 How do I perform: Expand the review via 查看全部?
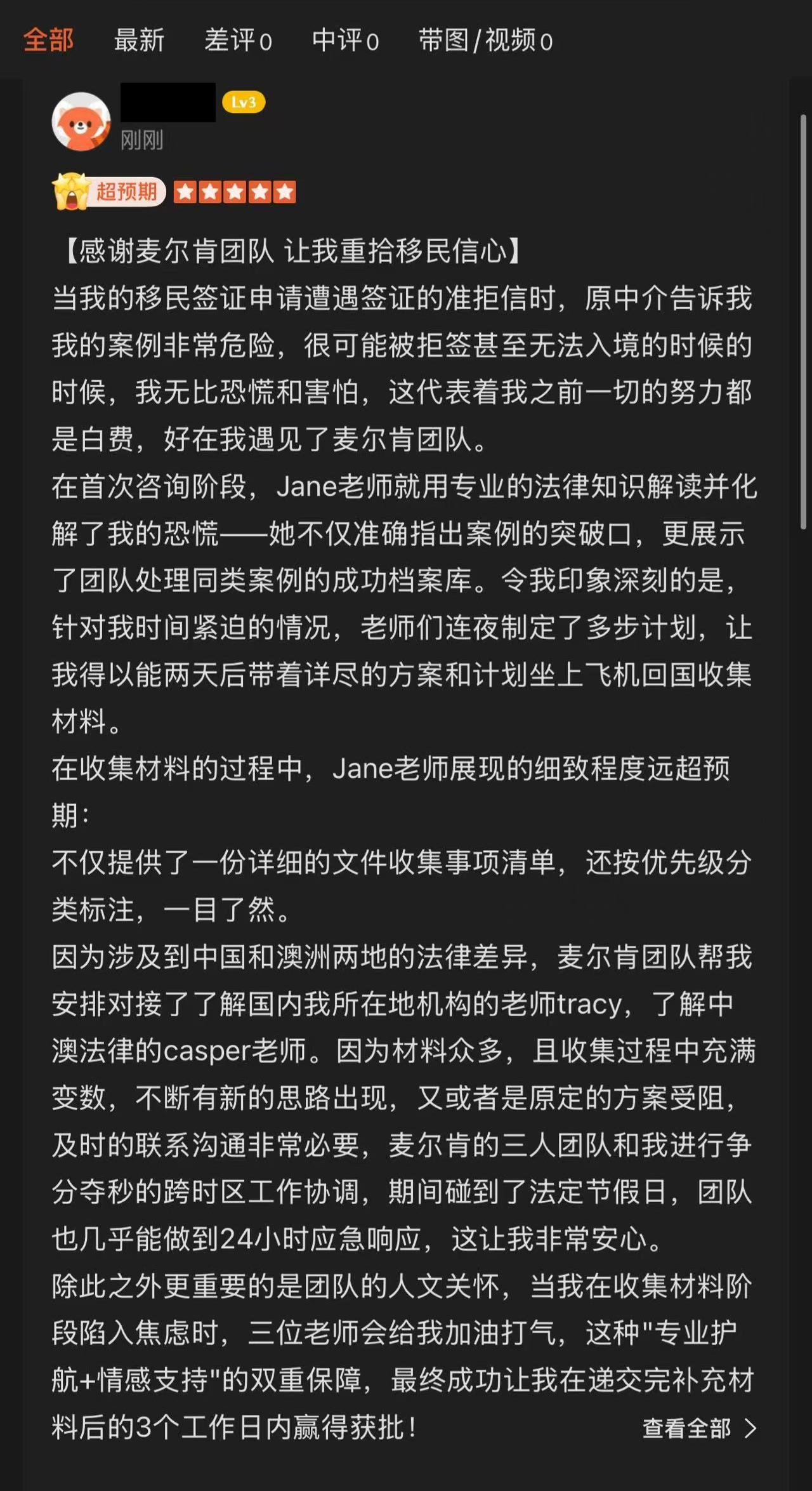(x=700, y=1428)
